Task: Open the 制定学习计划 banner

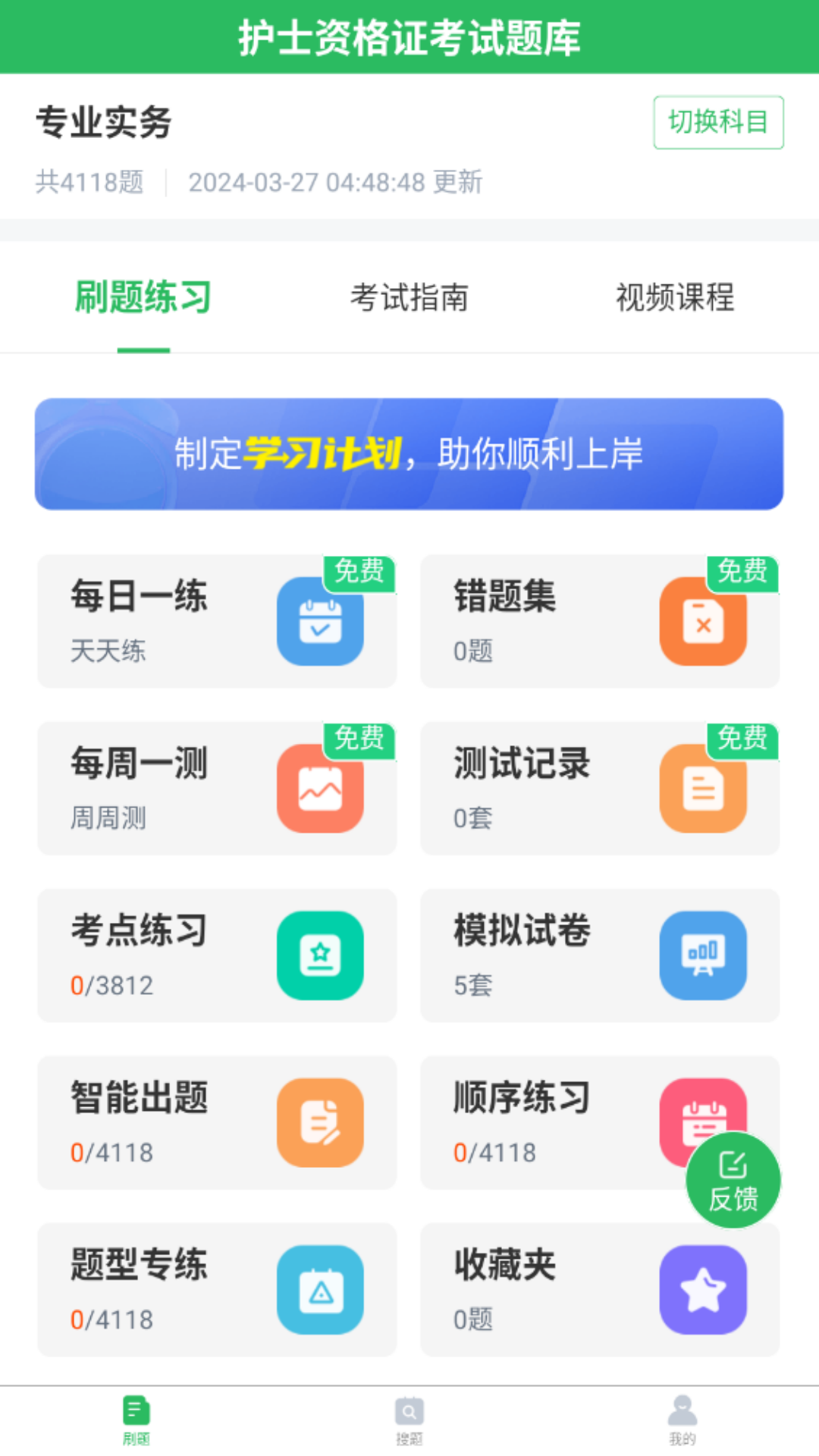Action: tap(409, 453)
